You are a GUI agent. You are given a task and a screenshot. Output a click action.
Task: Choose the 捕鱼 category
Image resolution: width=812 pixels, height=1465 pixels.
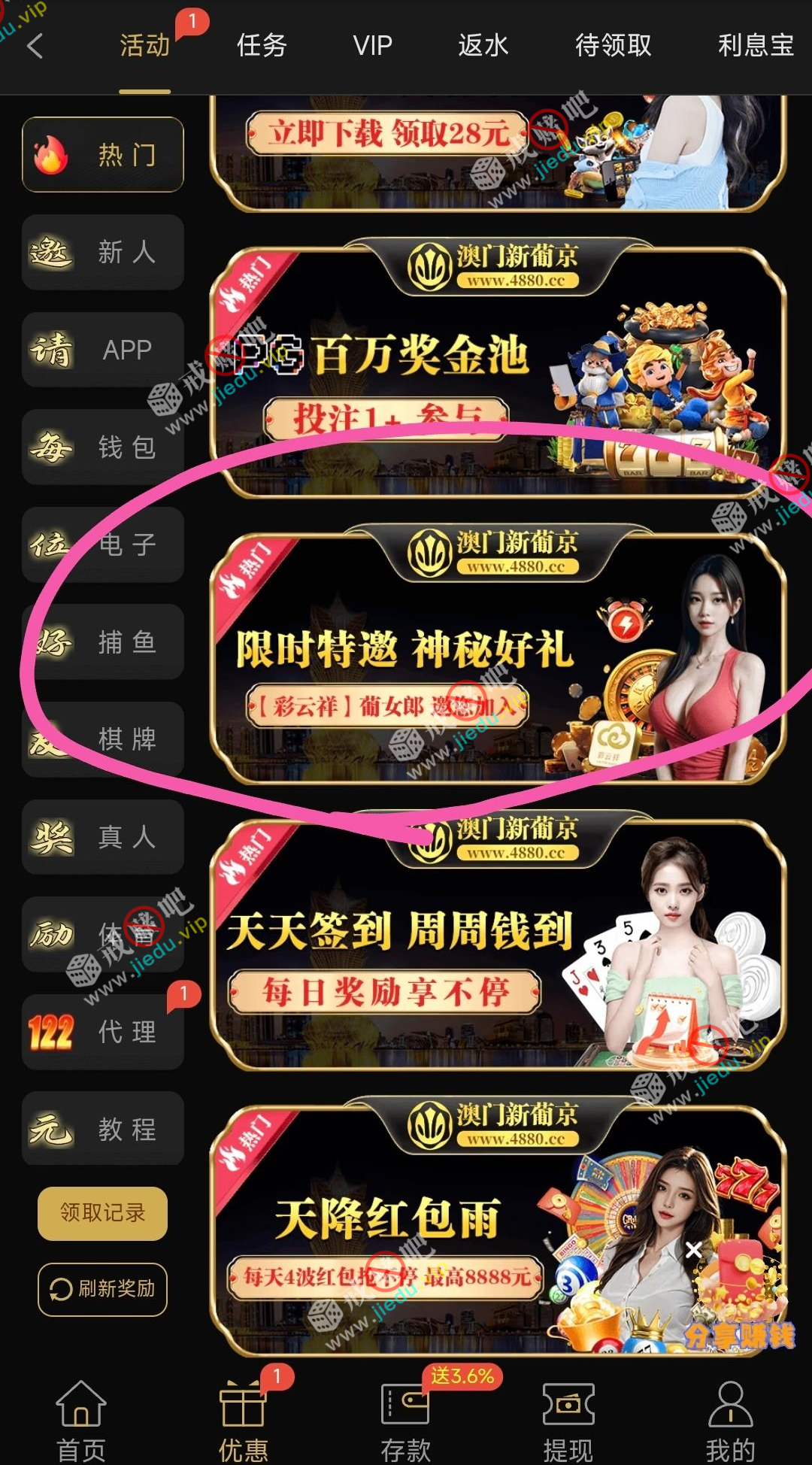click(x=103, y=642)
